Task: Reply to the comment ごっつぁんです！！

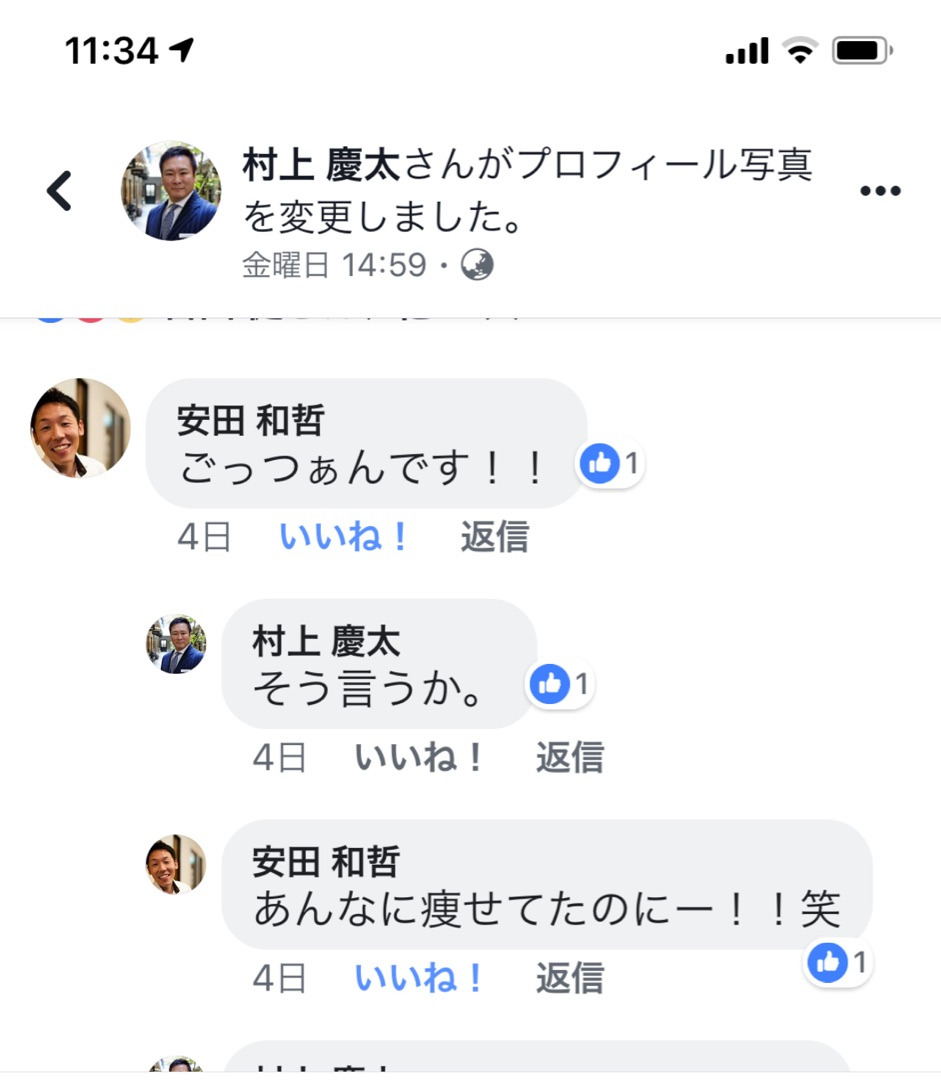Action: click(494, 537)
